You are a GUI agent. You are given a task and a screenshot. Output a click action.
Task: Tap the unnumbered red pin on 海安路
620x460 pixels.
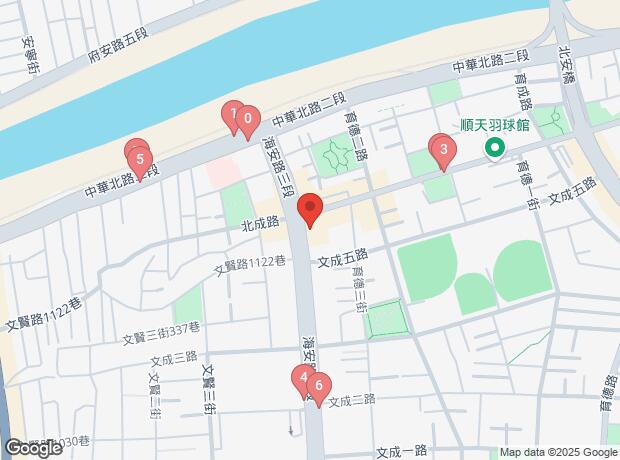(x=310, y=210)
